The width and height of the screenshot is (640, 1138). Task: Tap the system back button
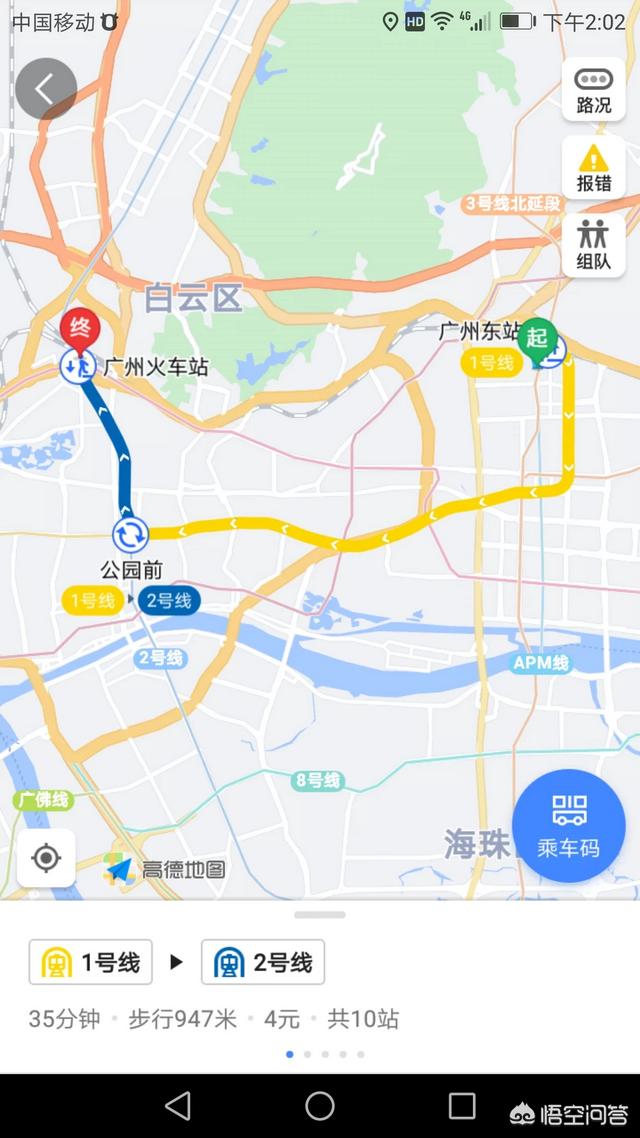pyautogui.click(x=178, y=1105)
